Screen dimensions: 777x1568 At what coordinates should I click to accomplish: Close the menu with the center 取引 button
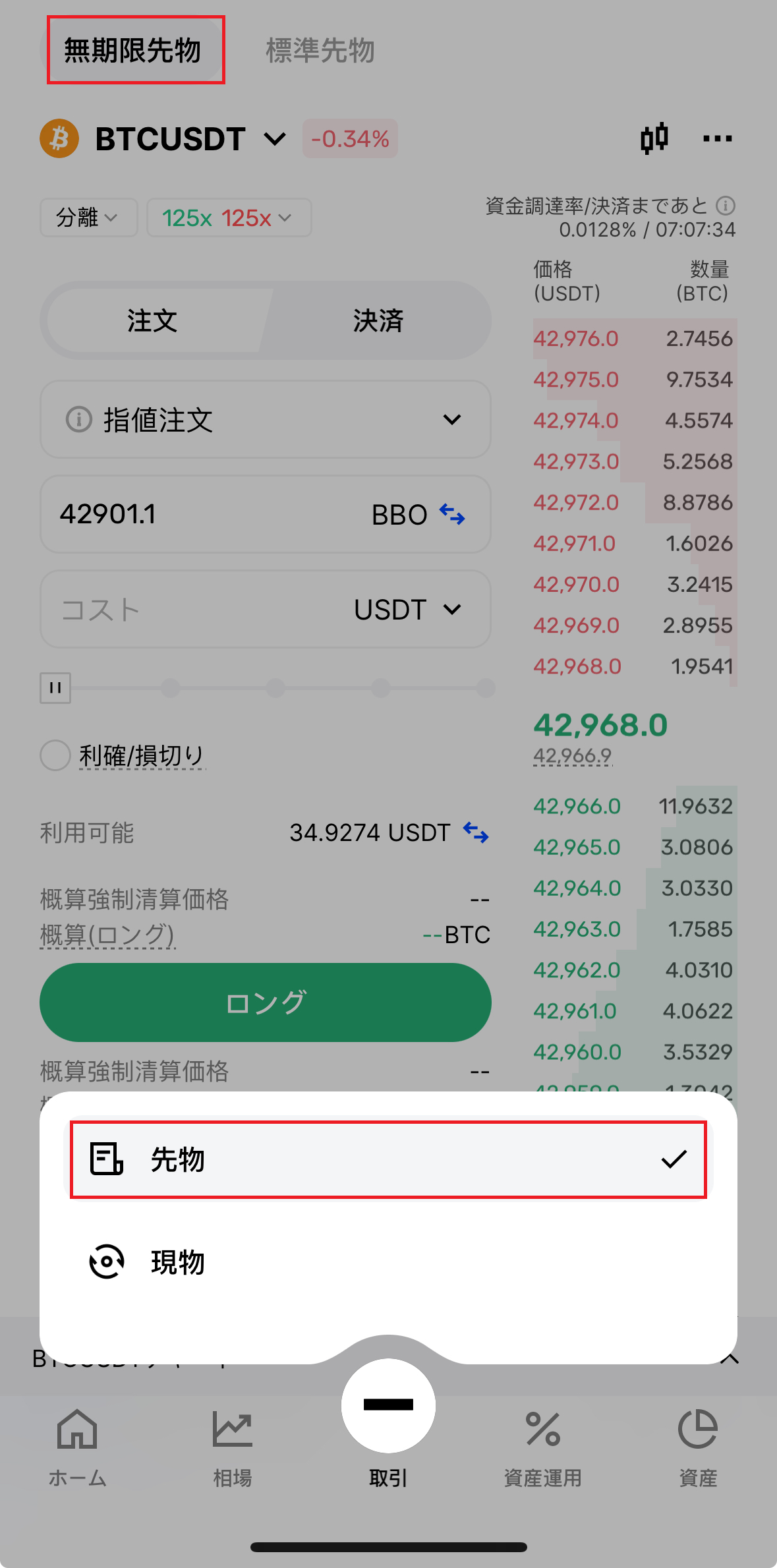388,1405
